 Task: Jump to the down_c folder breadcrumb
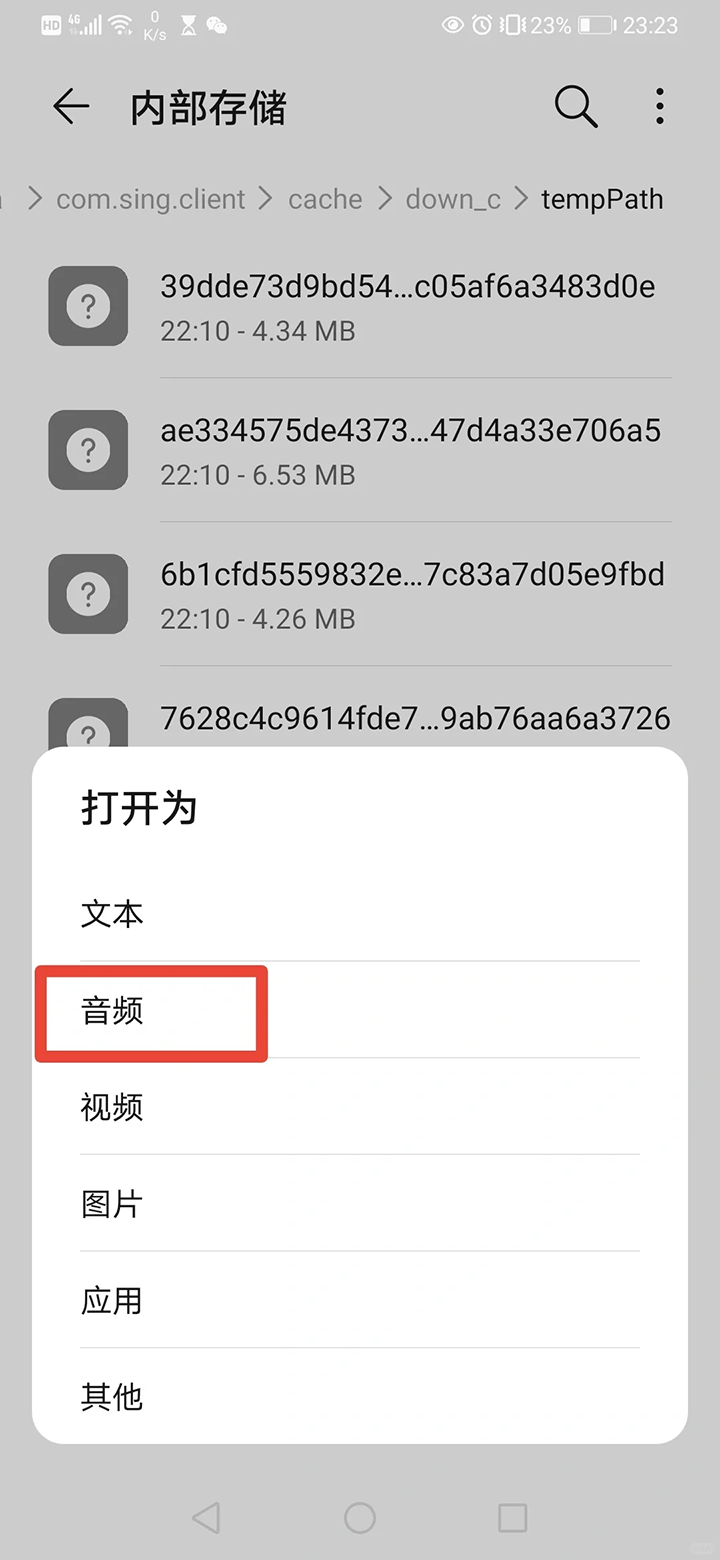pos(453,199)
